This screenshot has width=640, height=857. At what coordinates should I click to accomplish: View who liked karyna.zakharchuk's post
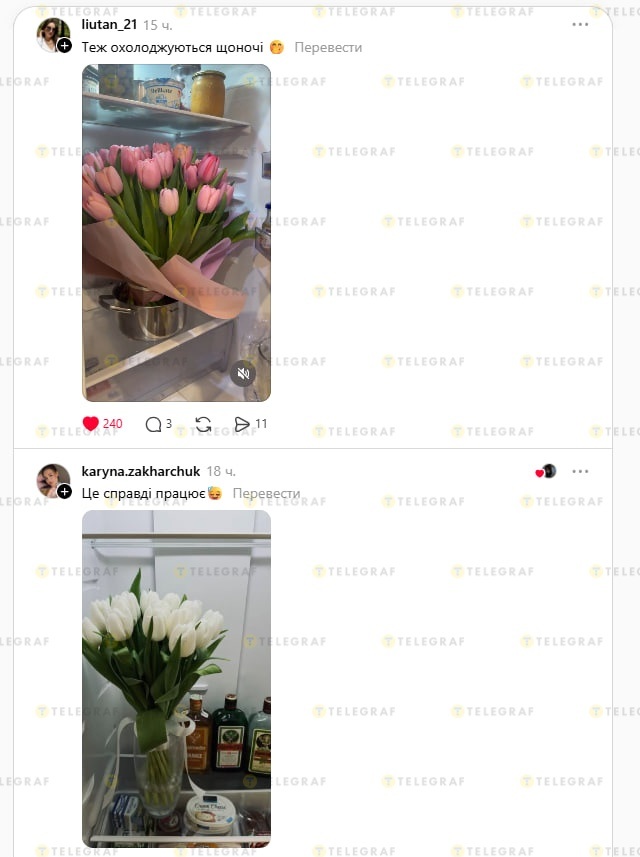[546, 471]
